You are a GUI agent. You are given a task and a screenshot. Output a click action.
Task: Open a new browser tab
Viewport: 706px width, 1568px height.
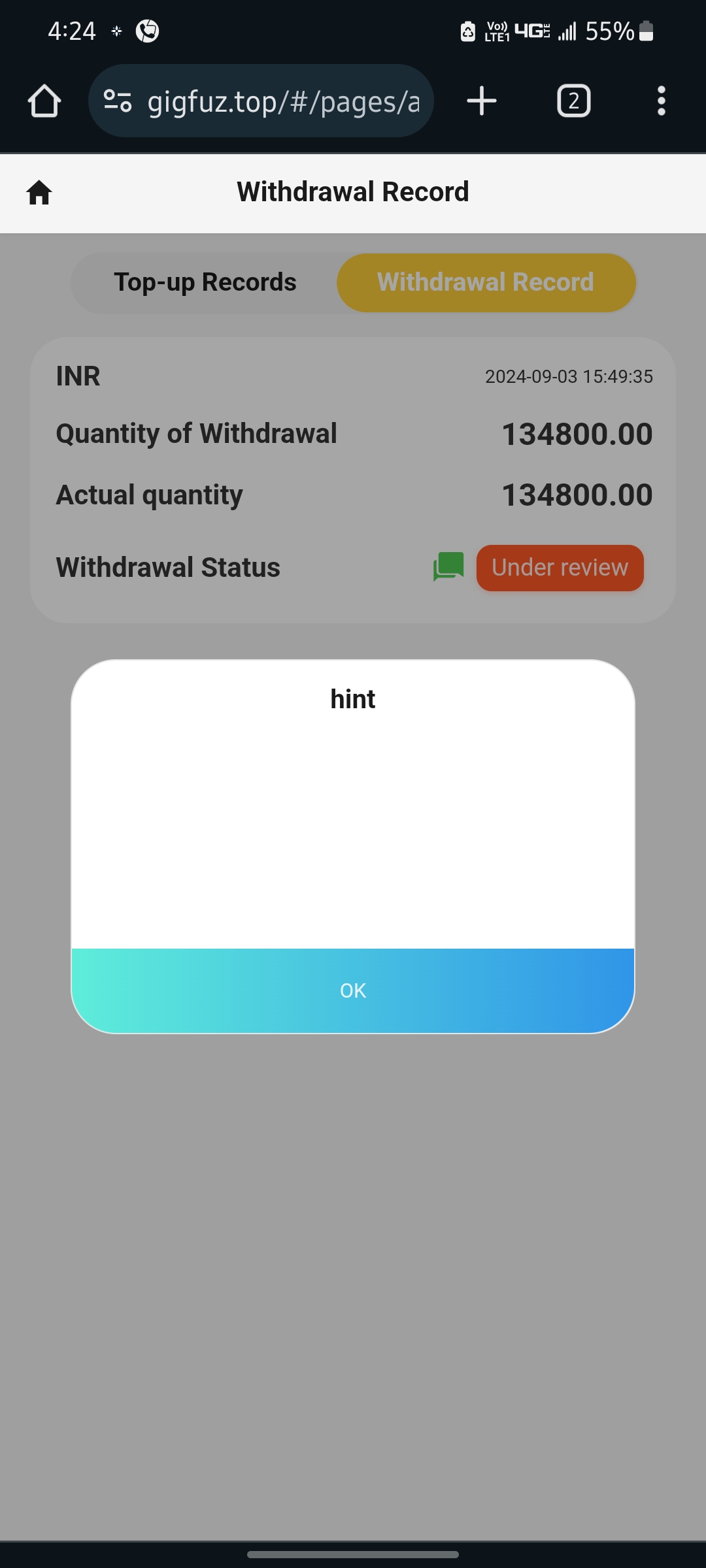point(482,101)
